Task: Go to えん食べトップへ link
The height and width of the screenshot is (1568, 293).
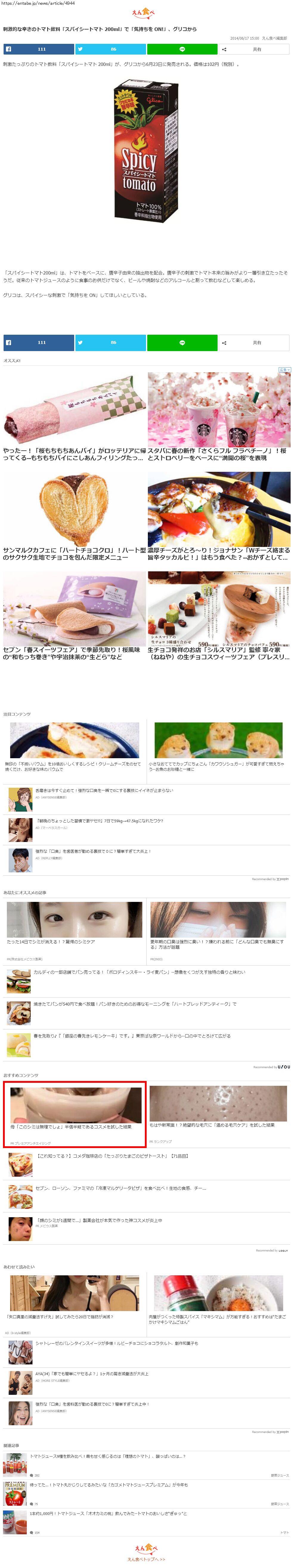Action: click(146, 1559)
